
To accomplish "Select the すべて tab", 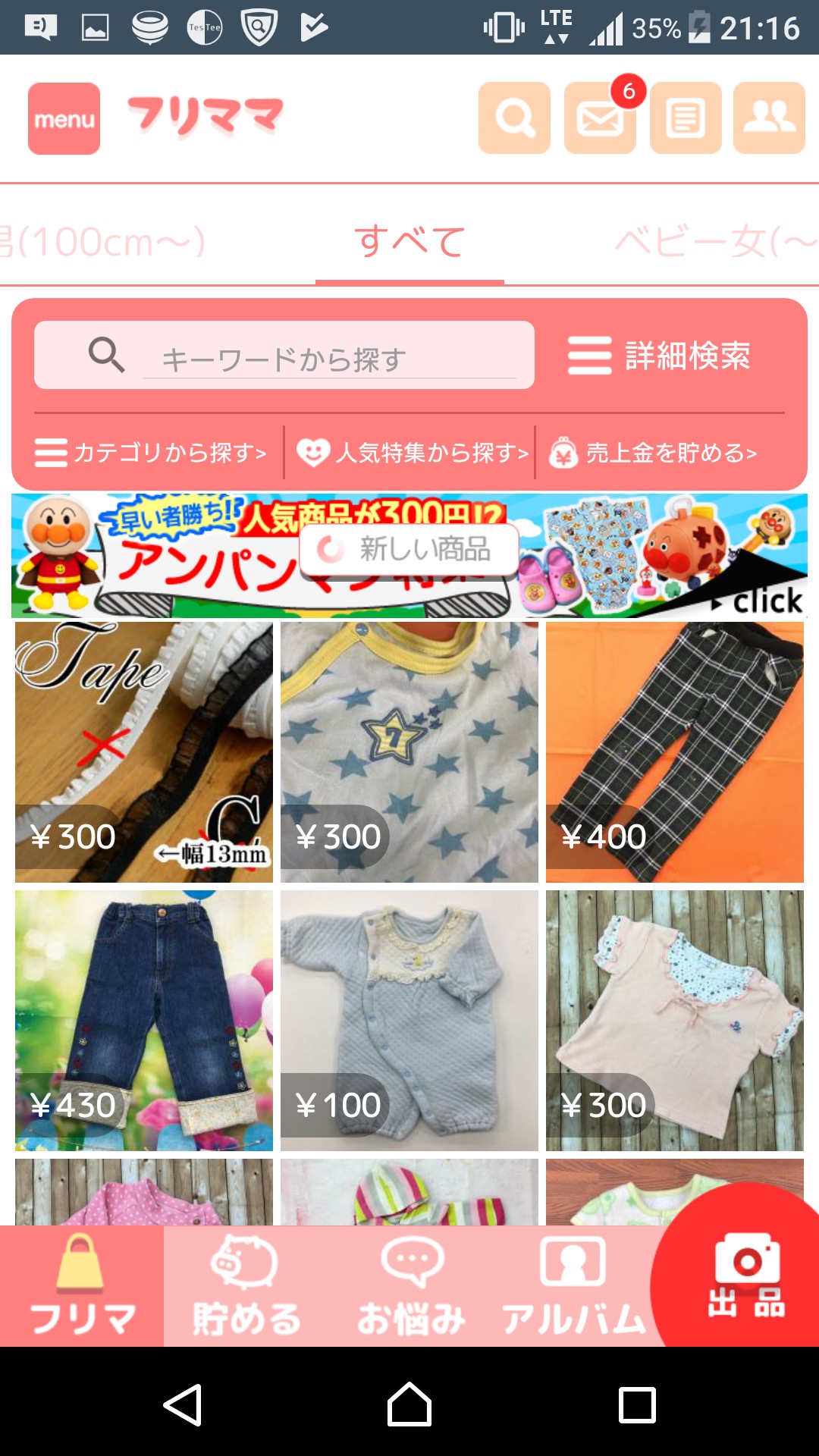I will [409, 242].
